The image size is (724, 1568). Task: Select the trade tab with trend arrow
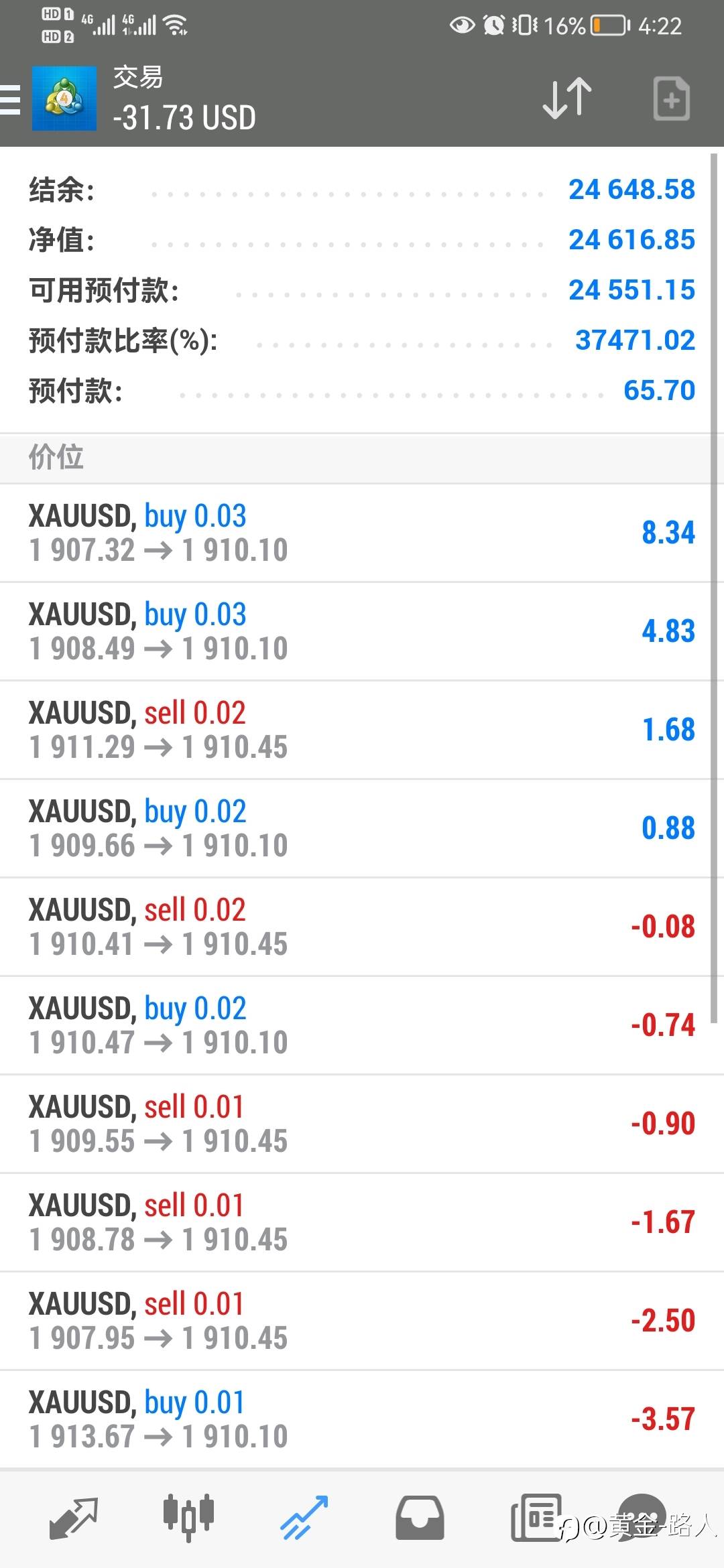click(x=304, y=1518)
